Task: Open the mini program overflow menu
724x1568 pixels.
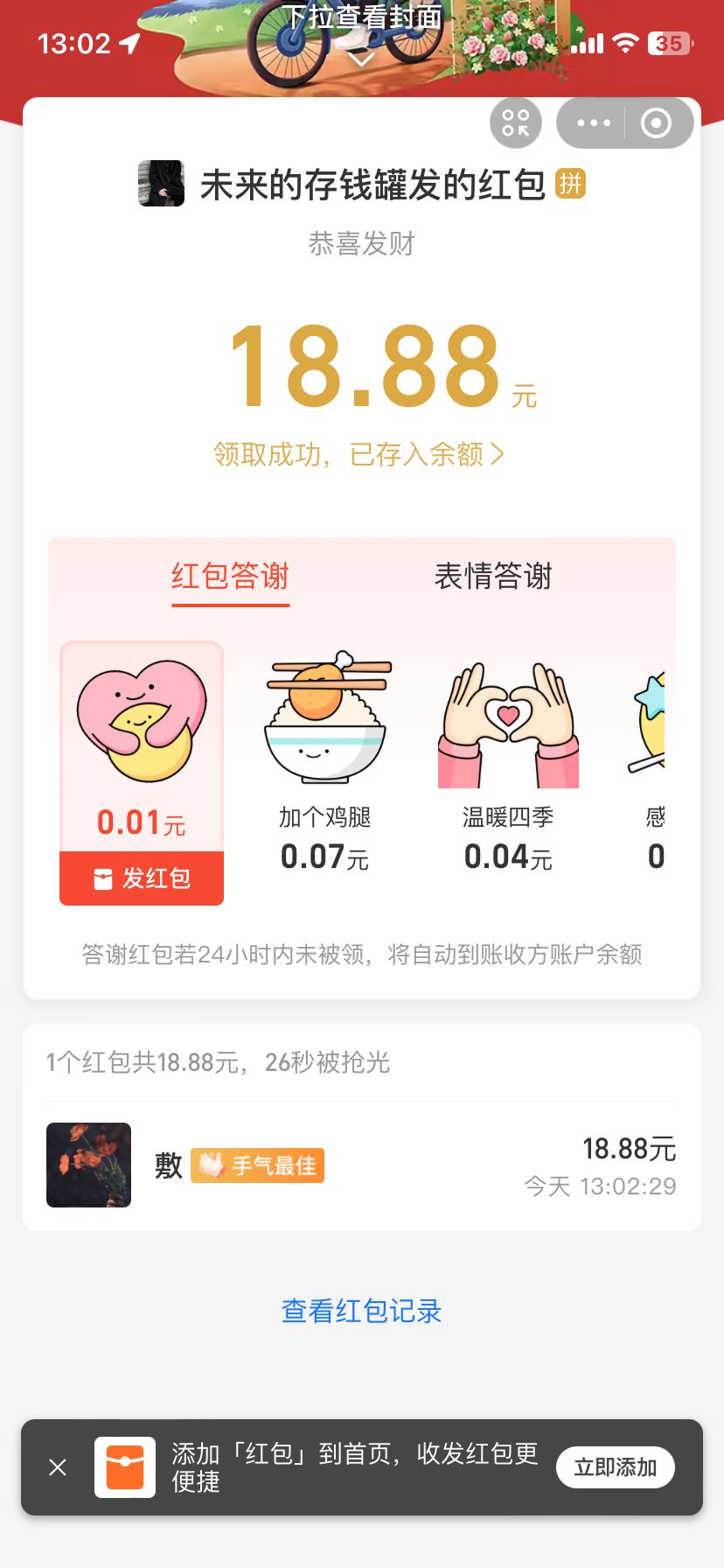Action: 595,123
